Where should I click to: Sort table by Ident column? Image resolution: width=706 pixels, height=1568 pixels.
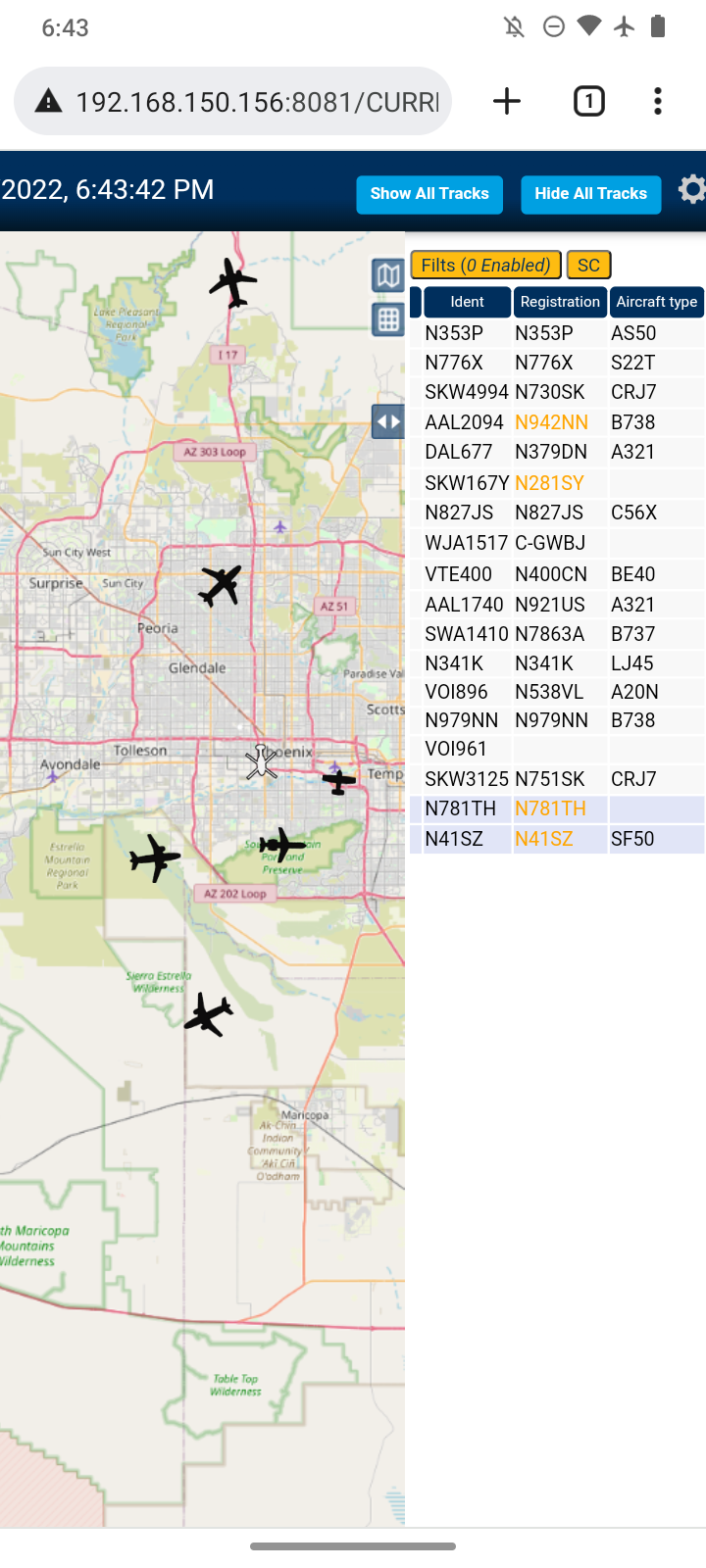467,302
